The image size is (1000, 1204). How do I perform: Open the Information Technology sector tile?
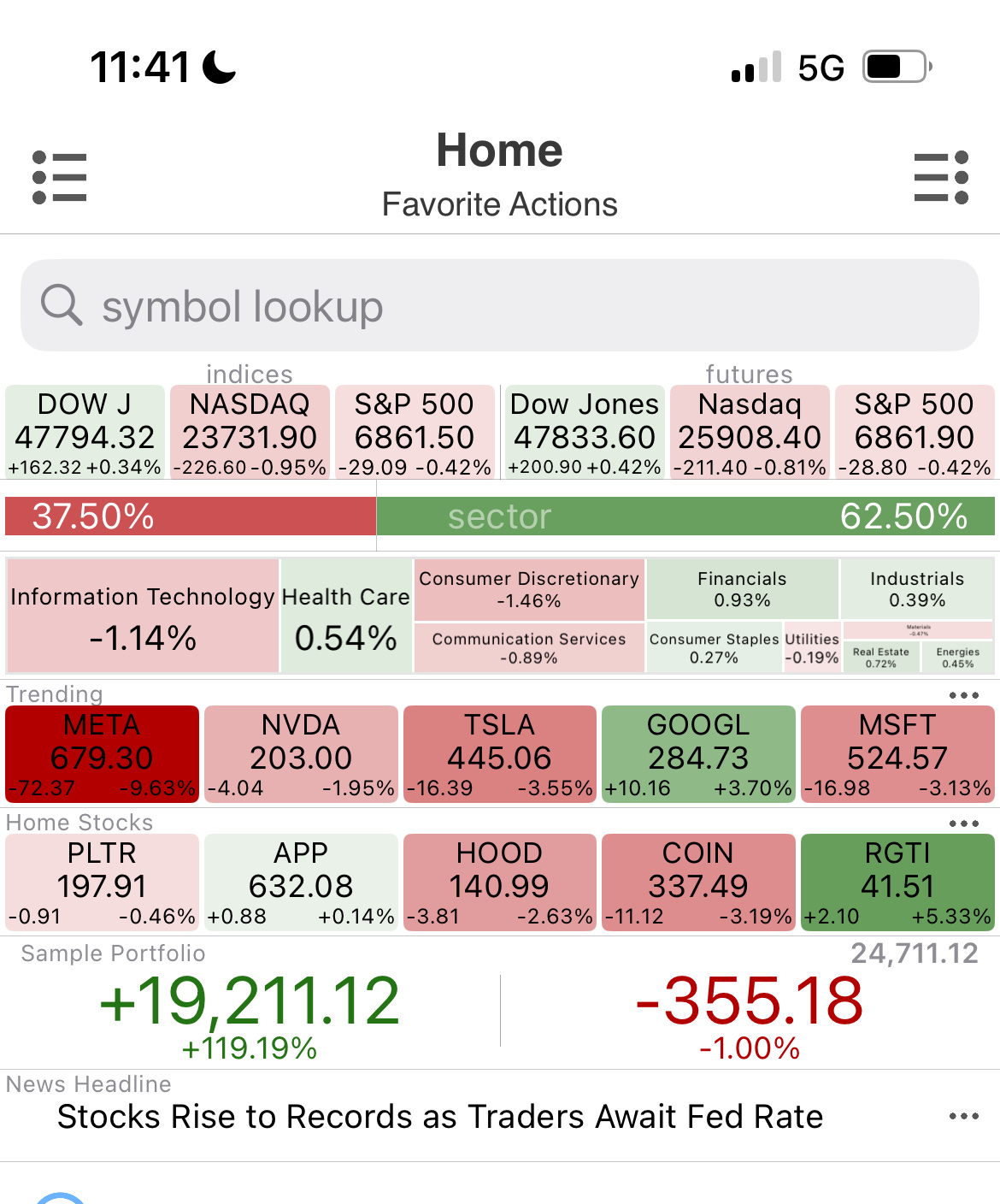pos(143,616)
